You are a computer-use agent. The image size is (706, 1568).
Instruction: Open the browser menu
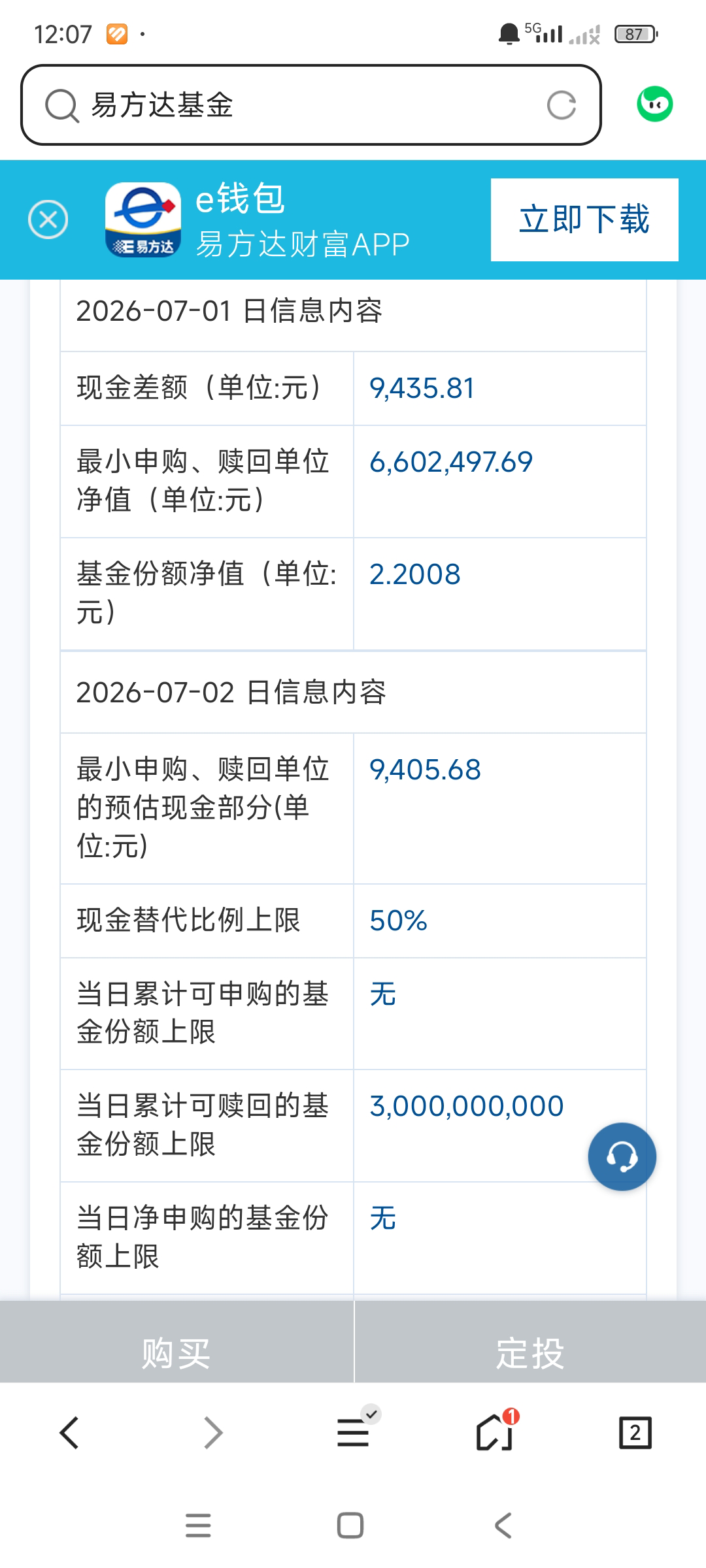coord(354,1432)
